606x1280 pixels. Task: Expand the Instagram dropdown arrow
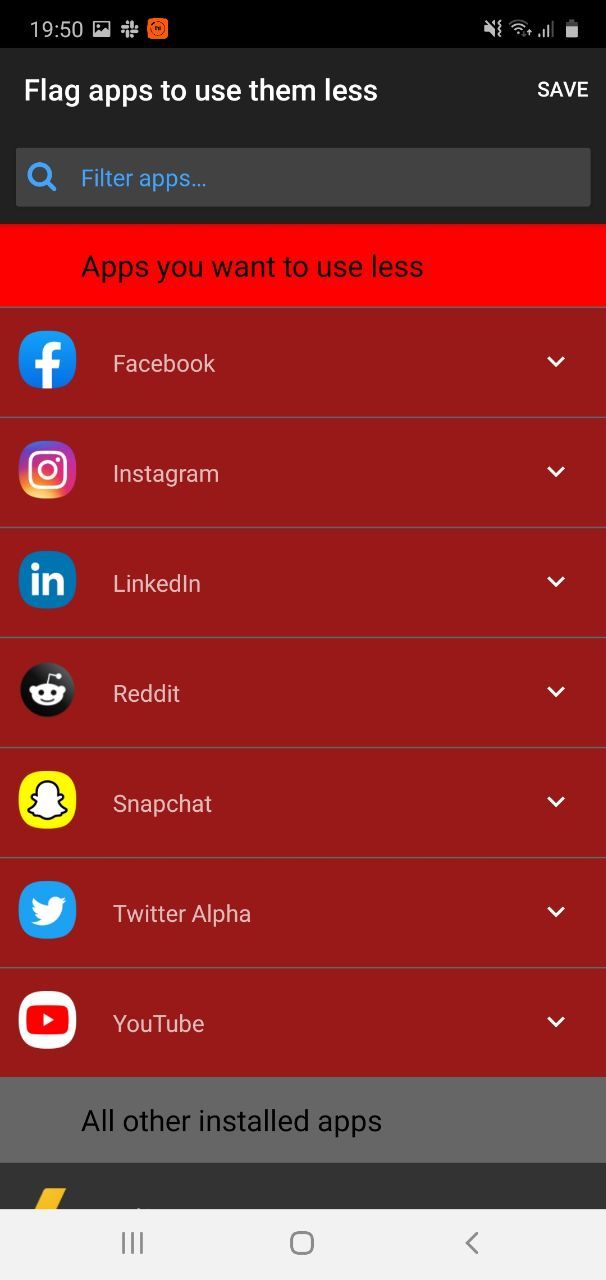pos(556,472)
